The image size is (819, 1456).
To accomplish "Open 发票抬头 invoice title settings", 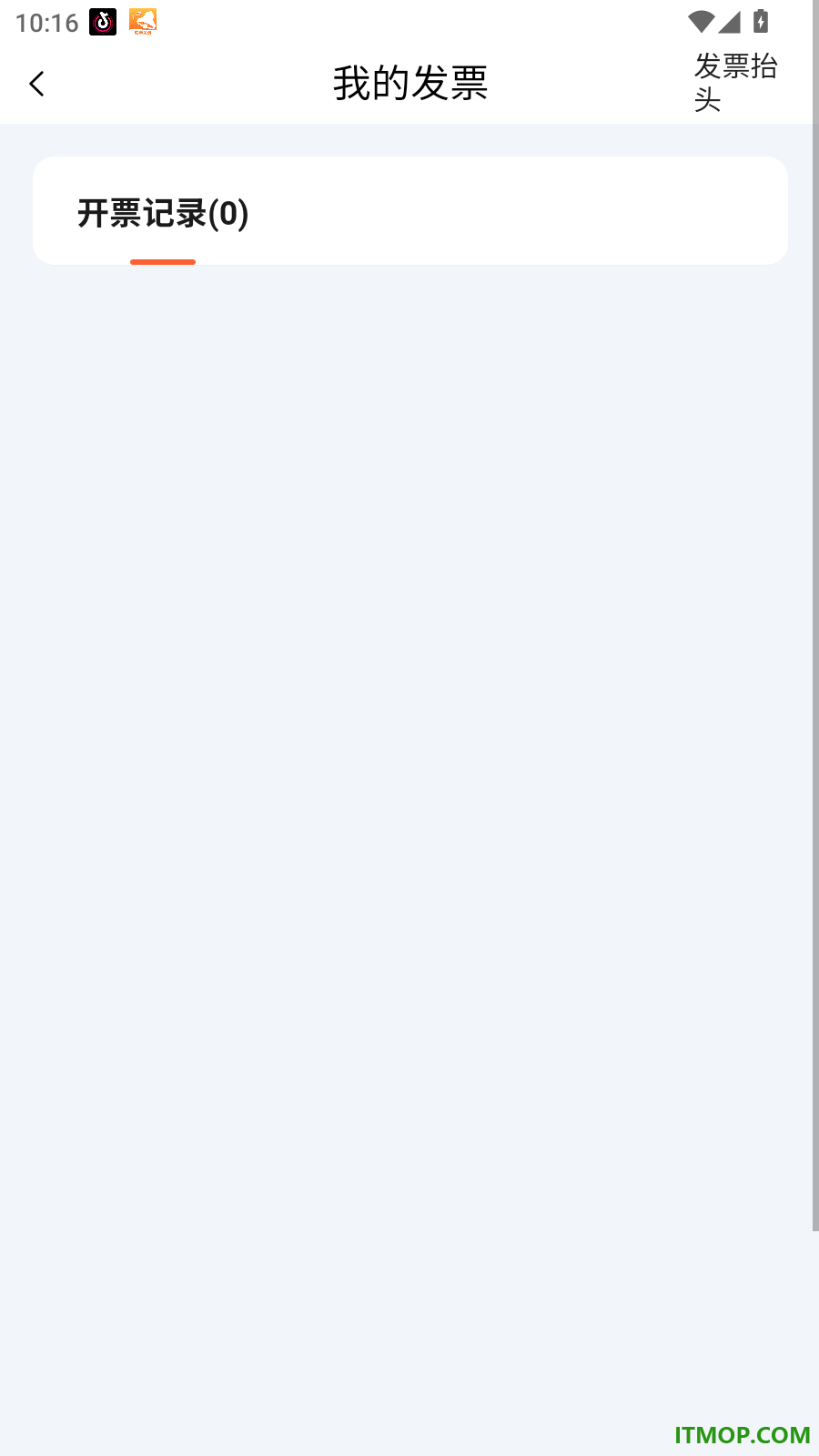I will click(x=735, y=82).
